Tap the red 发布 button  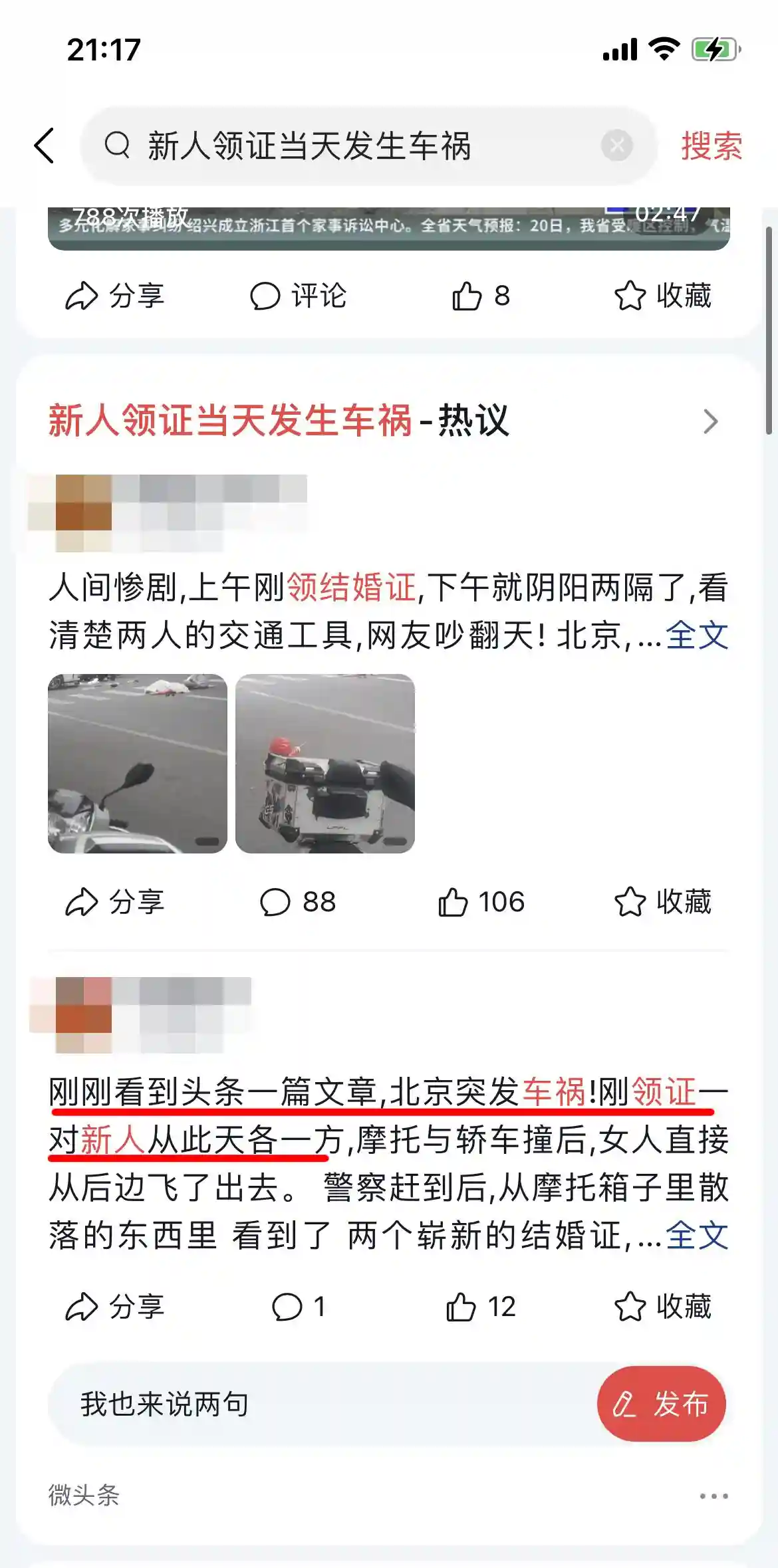pos(661,1404)
